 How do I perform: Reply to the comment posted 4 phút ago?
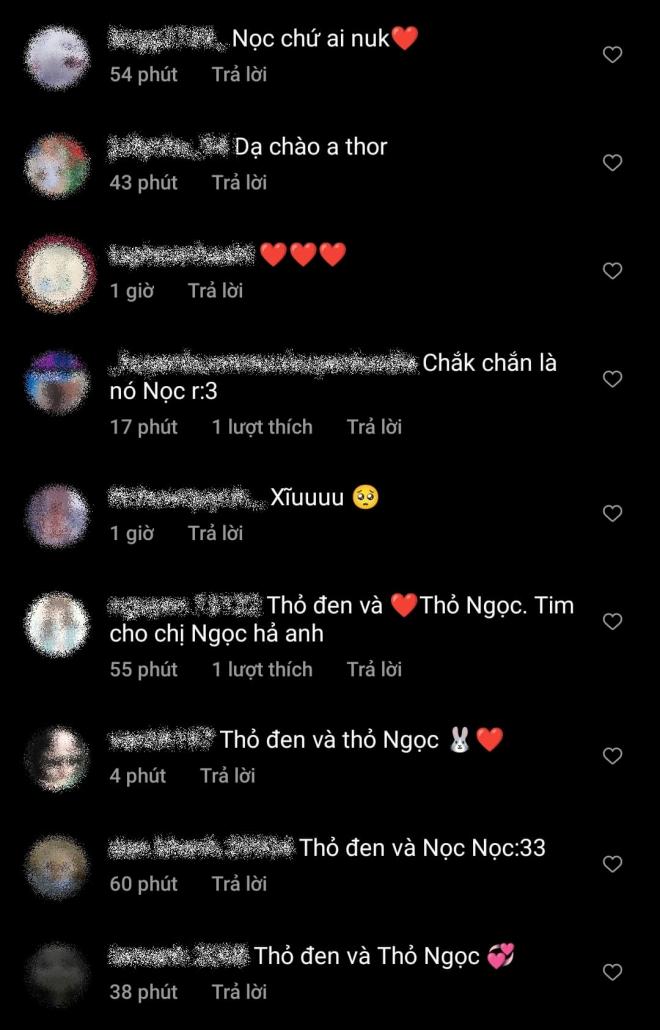tap(227, 775)
